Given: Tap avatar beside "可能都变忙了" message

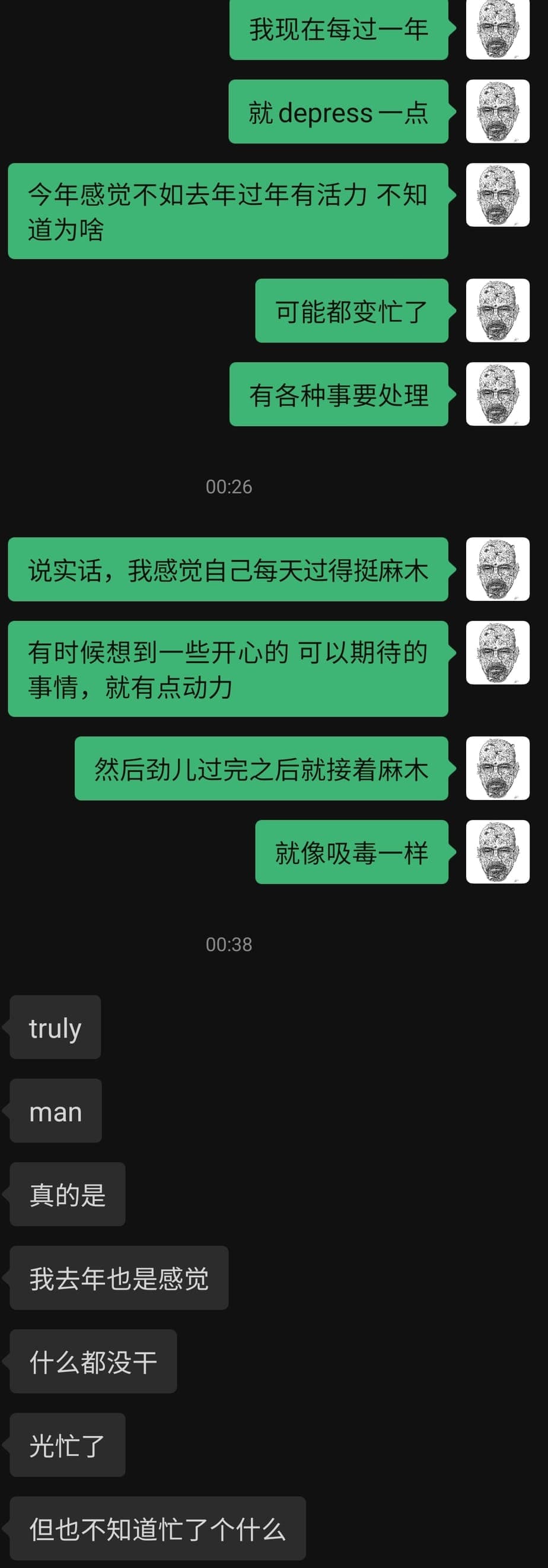Looking at the screenshot, I should [498, 311].
